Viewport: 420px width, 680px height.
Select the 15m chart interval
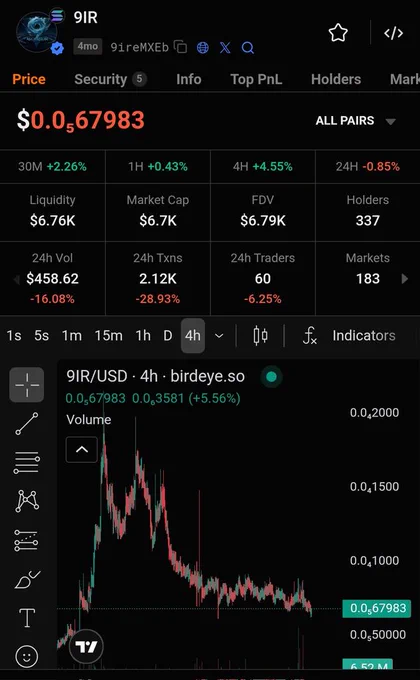coord(108,336)
